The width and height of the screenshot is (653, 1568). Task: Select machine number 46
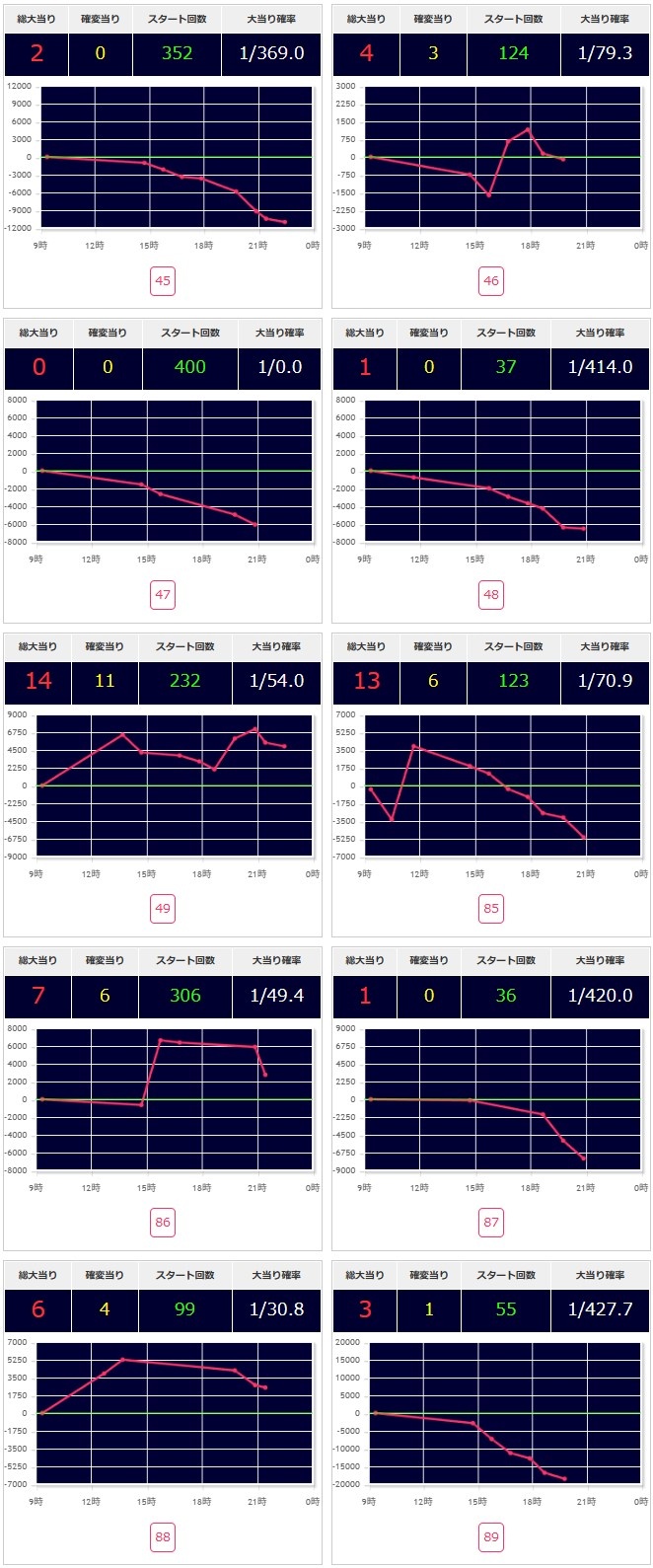pos(491,281)
